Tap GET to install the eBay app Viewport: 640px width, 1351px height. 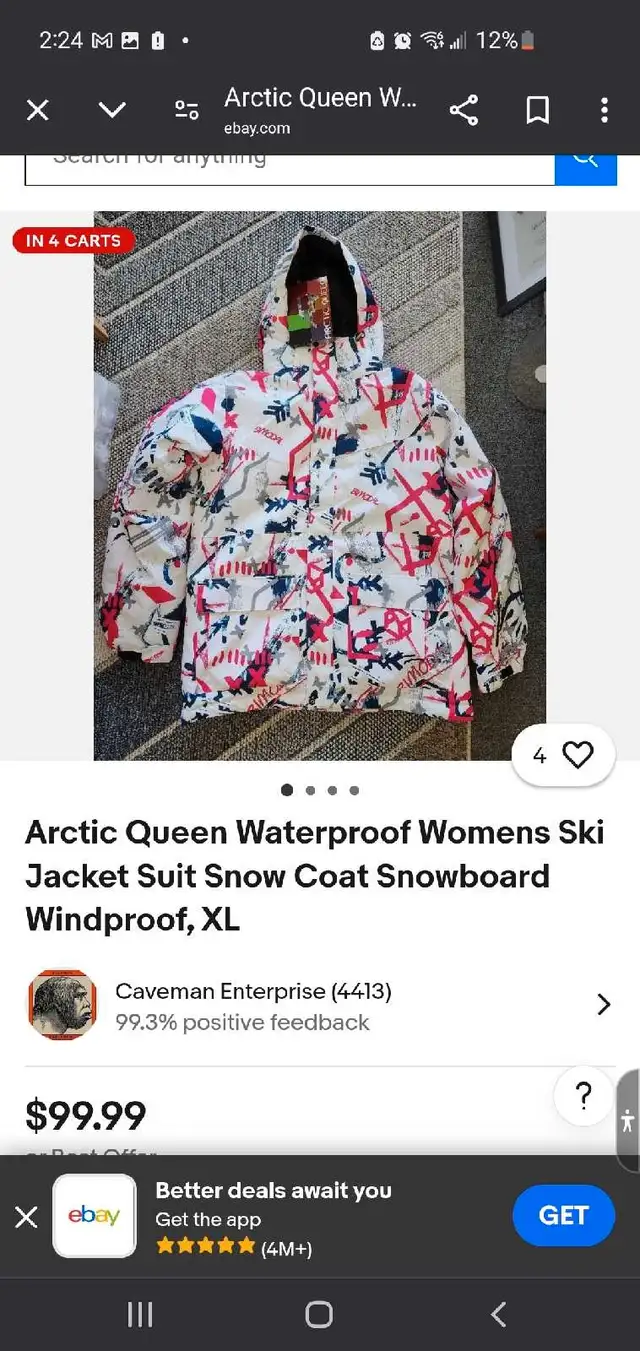pyautogui.click(x=563, y=1215)
